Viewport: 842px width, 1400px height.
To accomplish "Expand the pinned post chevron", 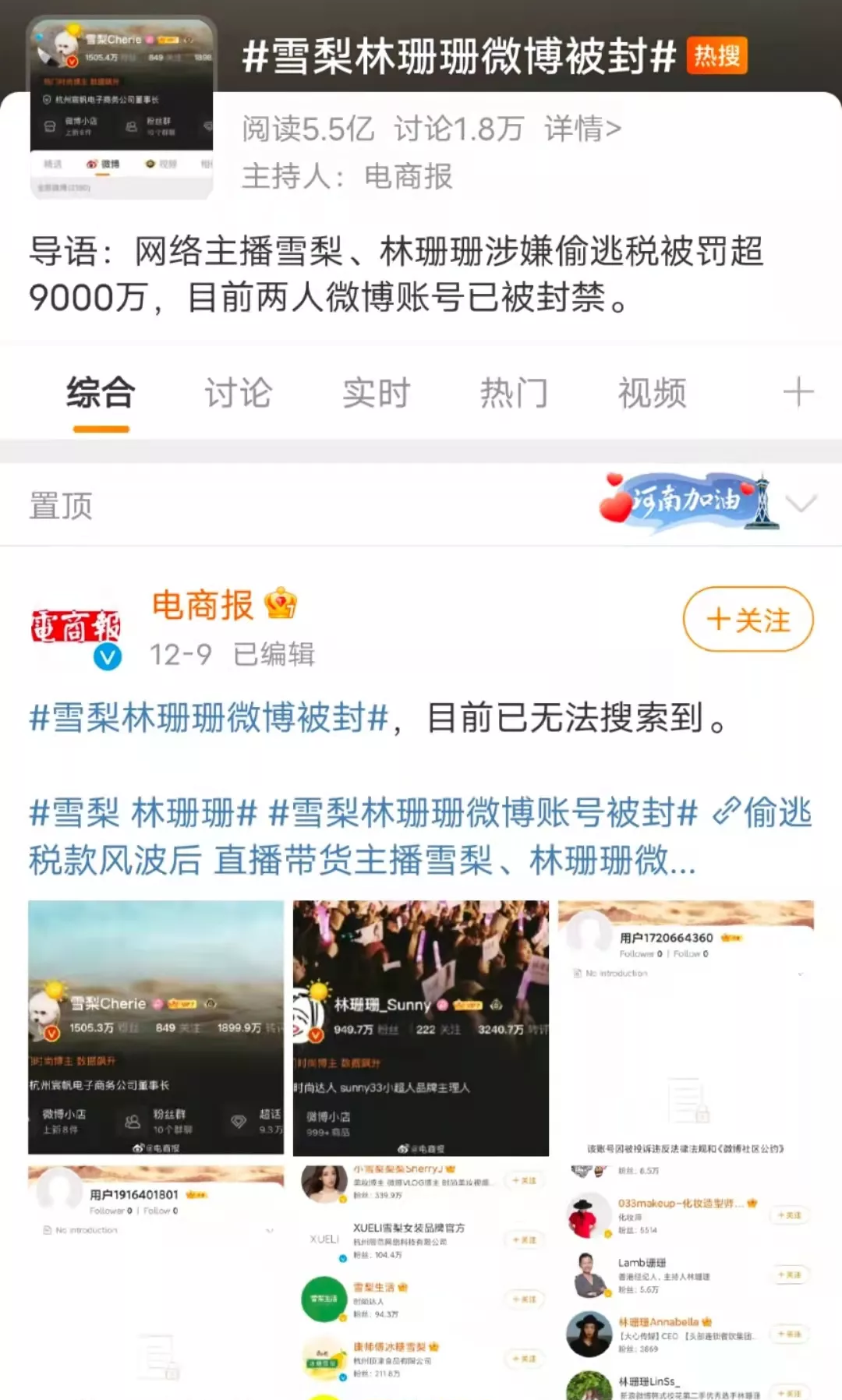I will click(801, 503).
